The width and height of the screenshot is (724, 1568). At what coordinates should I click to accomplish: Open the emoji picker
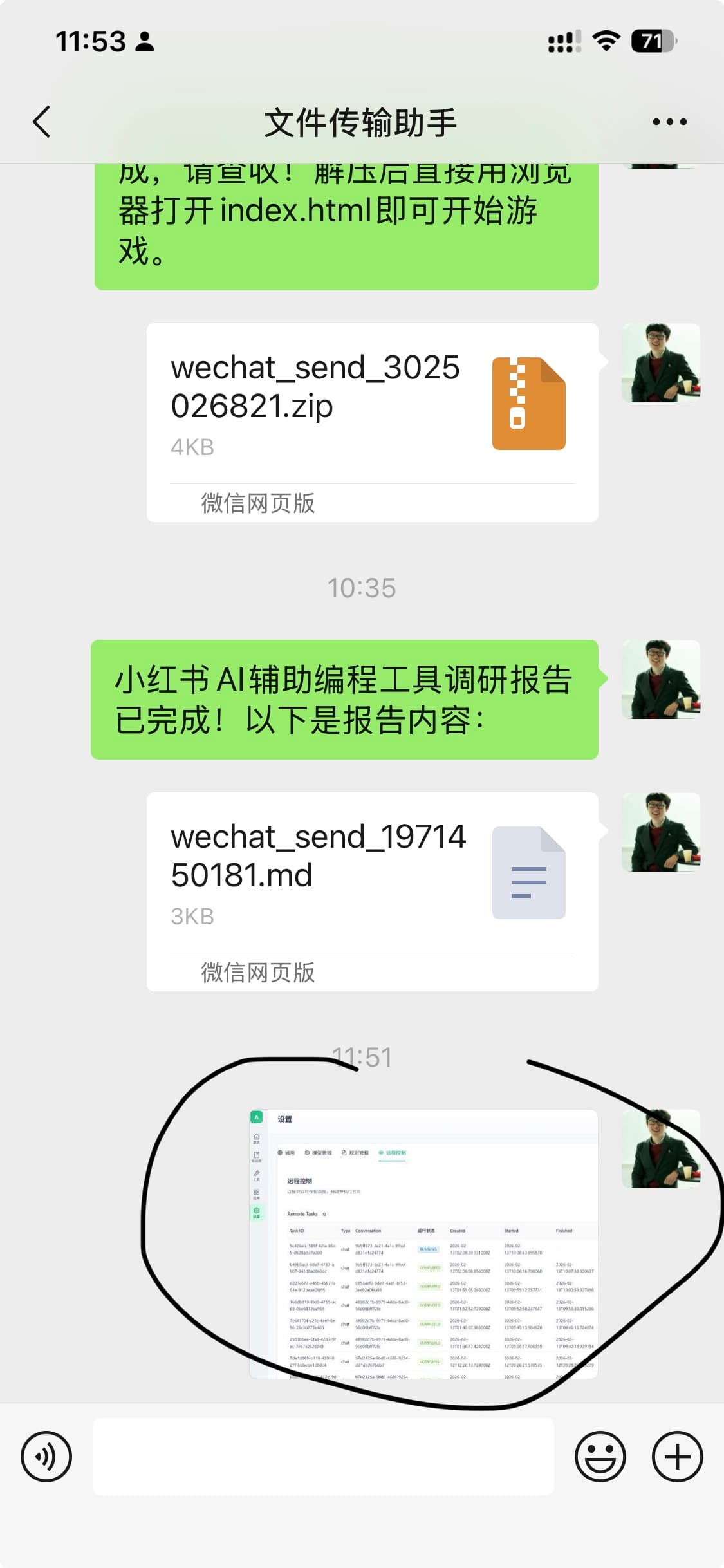coord(600,1459)
